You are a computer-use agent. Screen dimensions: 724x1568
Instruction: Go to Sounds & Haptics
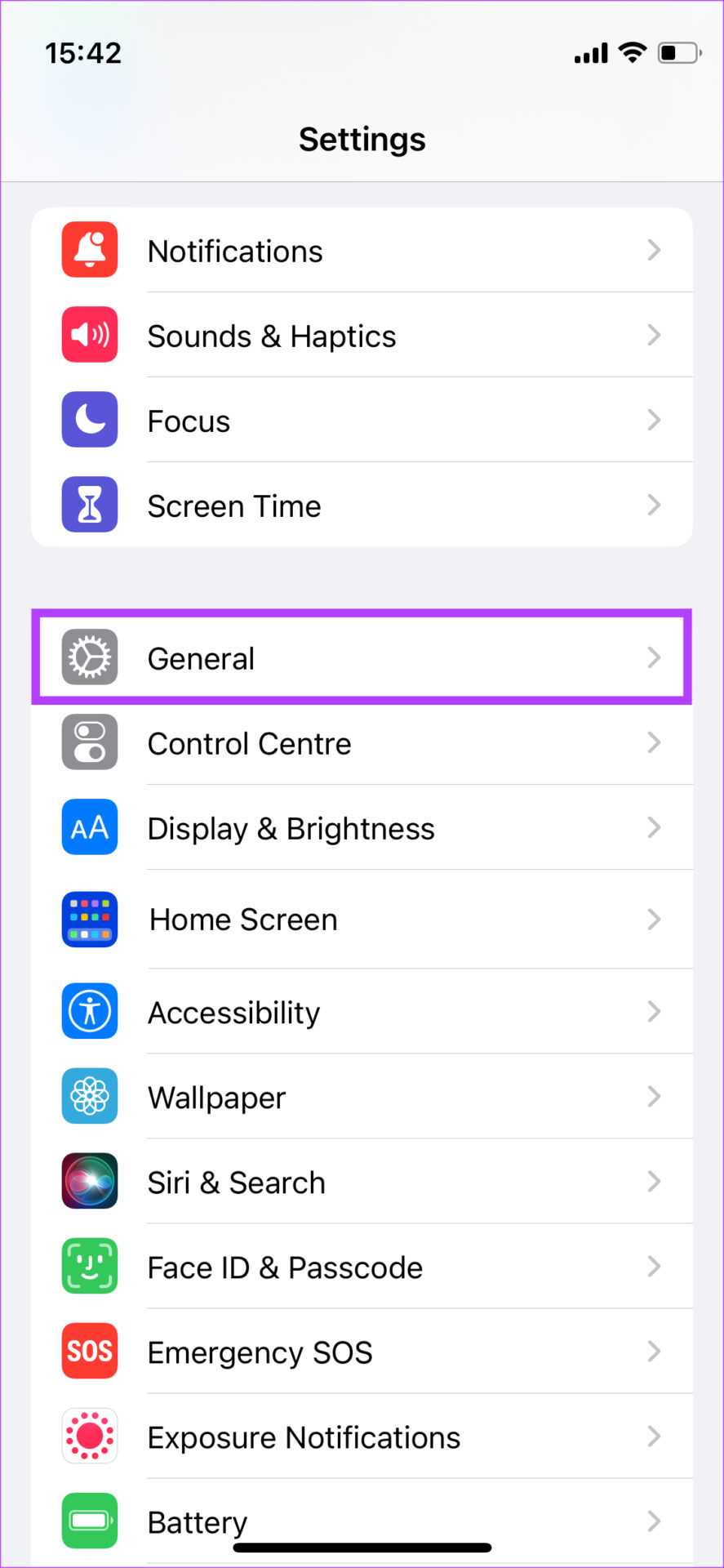tap(362, 336)
